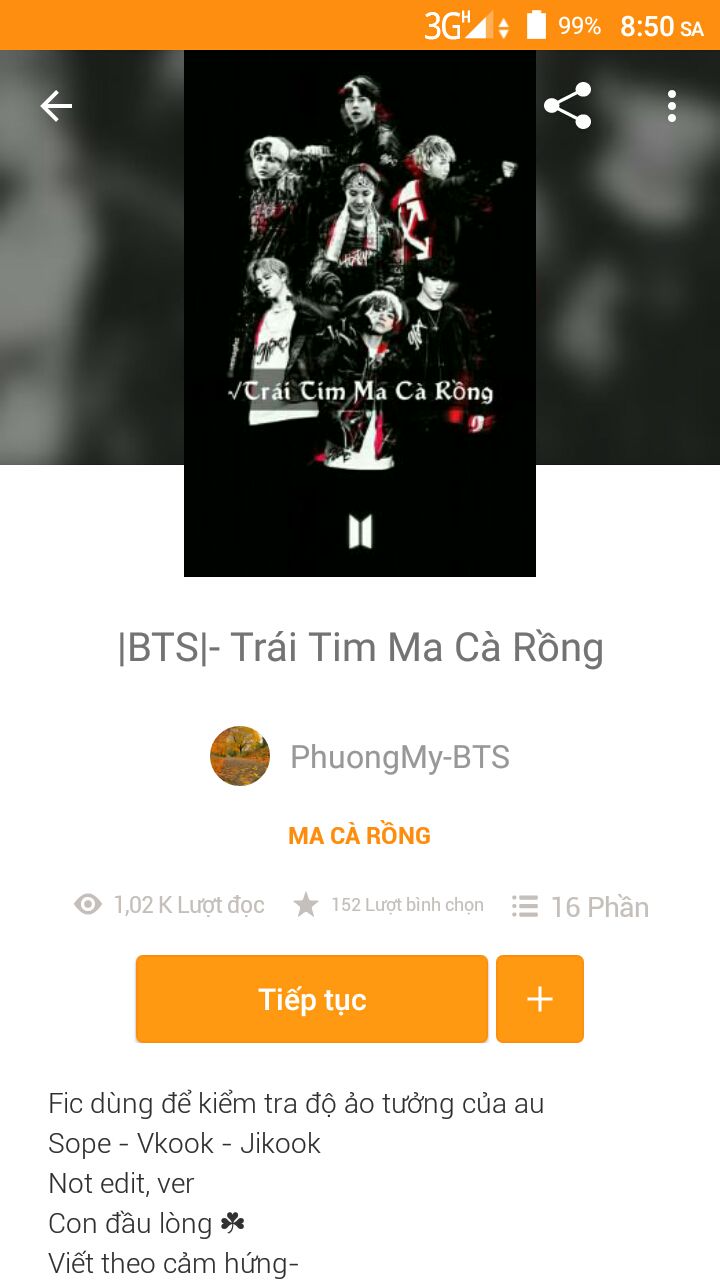The height and width of the screenshot is (1280, 720).
Task: View the 16 Phần chapter list
Action: (580, 906)
